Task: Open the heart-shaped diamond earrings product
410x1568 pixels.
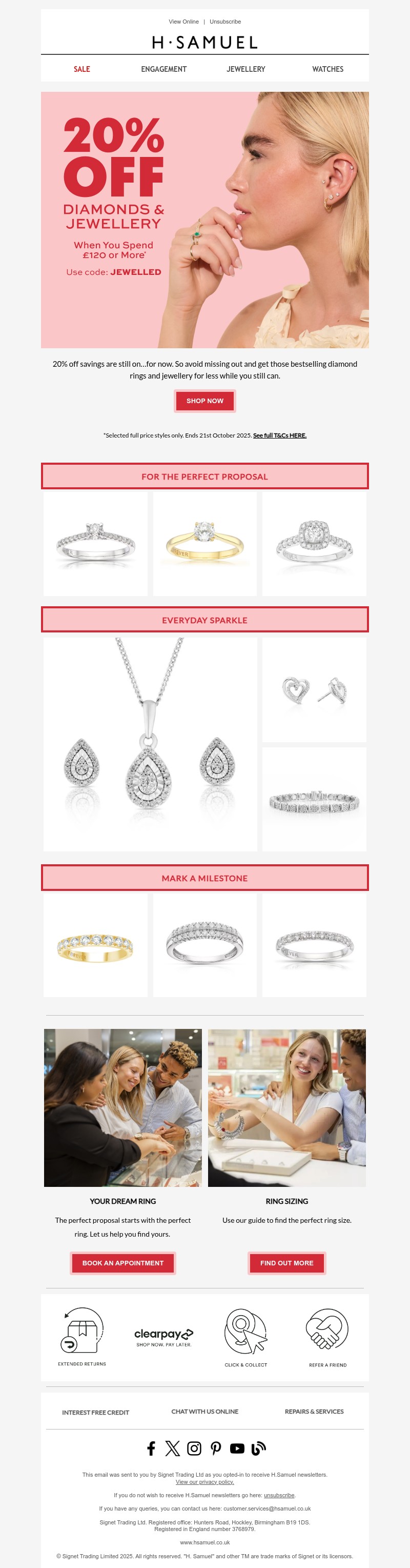Action: point(314,690)
